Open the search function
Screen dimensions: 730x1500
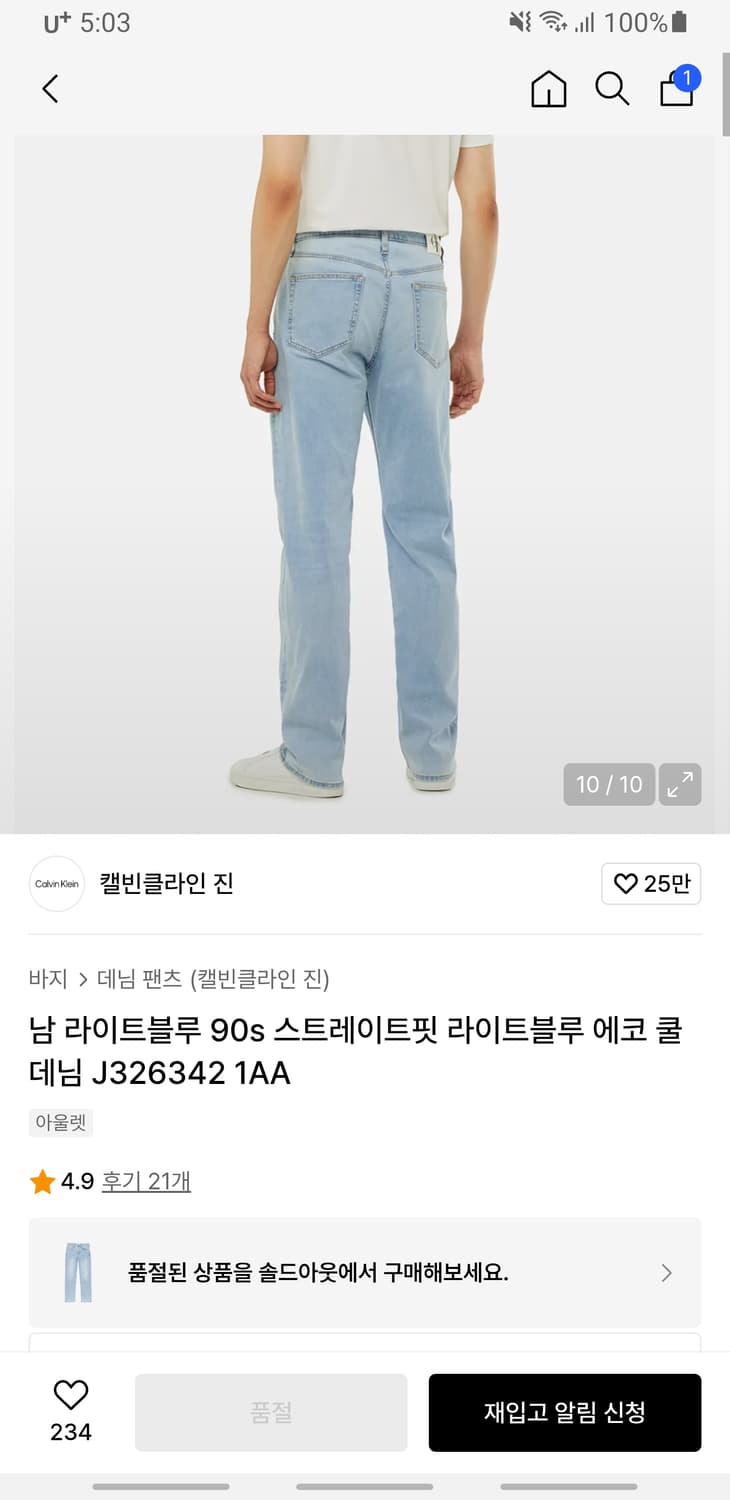(611, 88)
